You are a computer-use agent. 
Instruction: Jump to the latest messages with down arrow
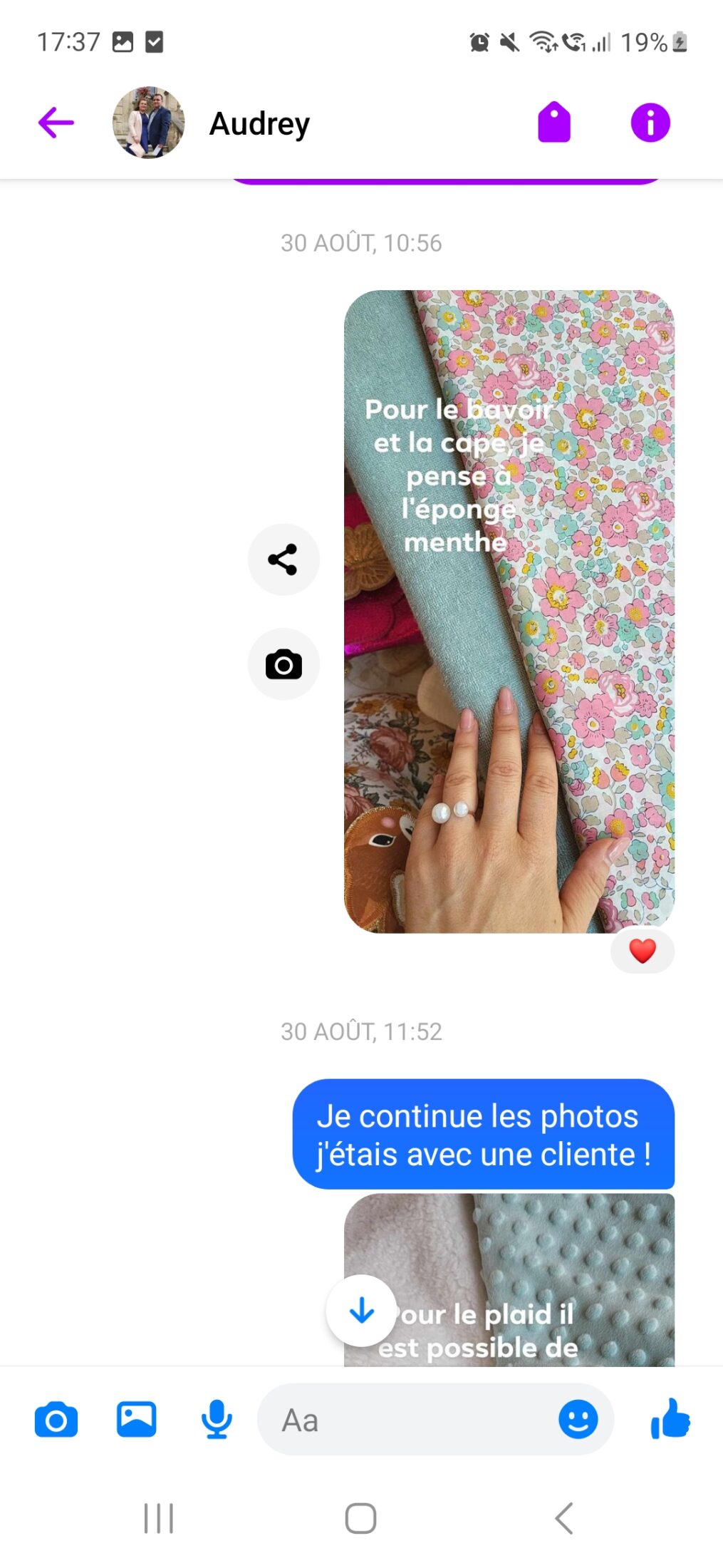pyautogui.click(x=361, y=1310)
